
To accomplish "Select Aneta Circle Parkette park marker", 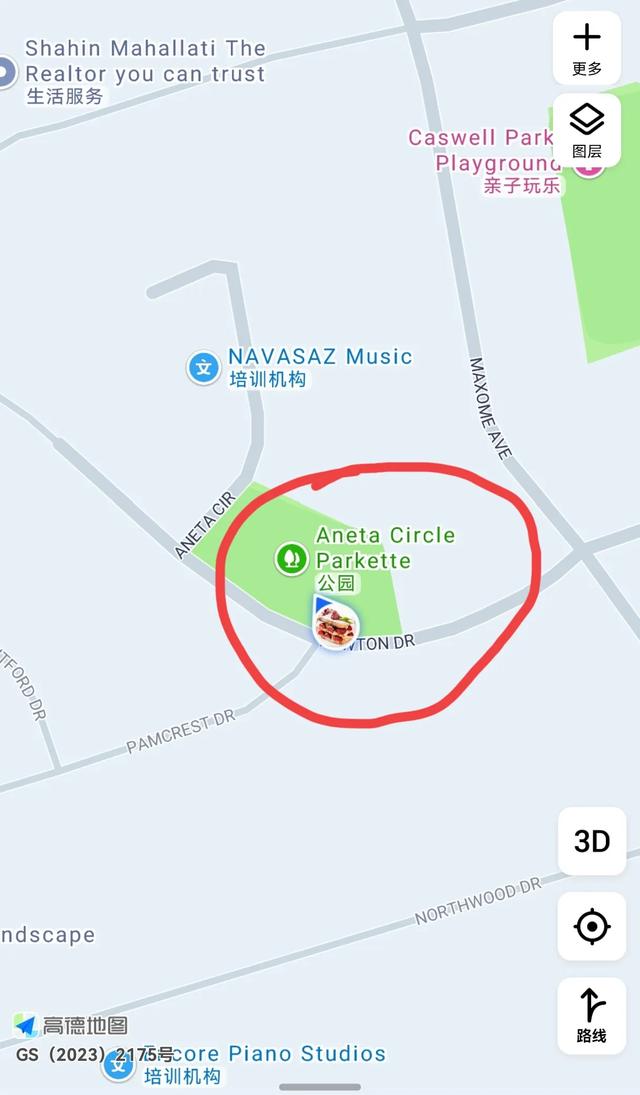I will (x=291, y=557).
